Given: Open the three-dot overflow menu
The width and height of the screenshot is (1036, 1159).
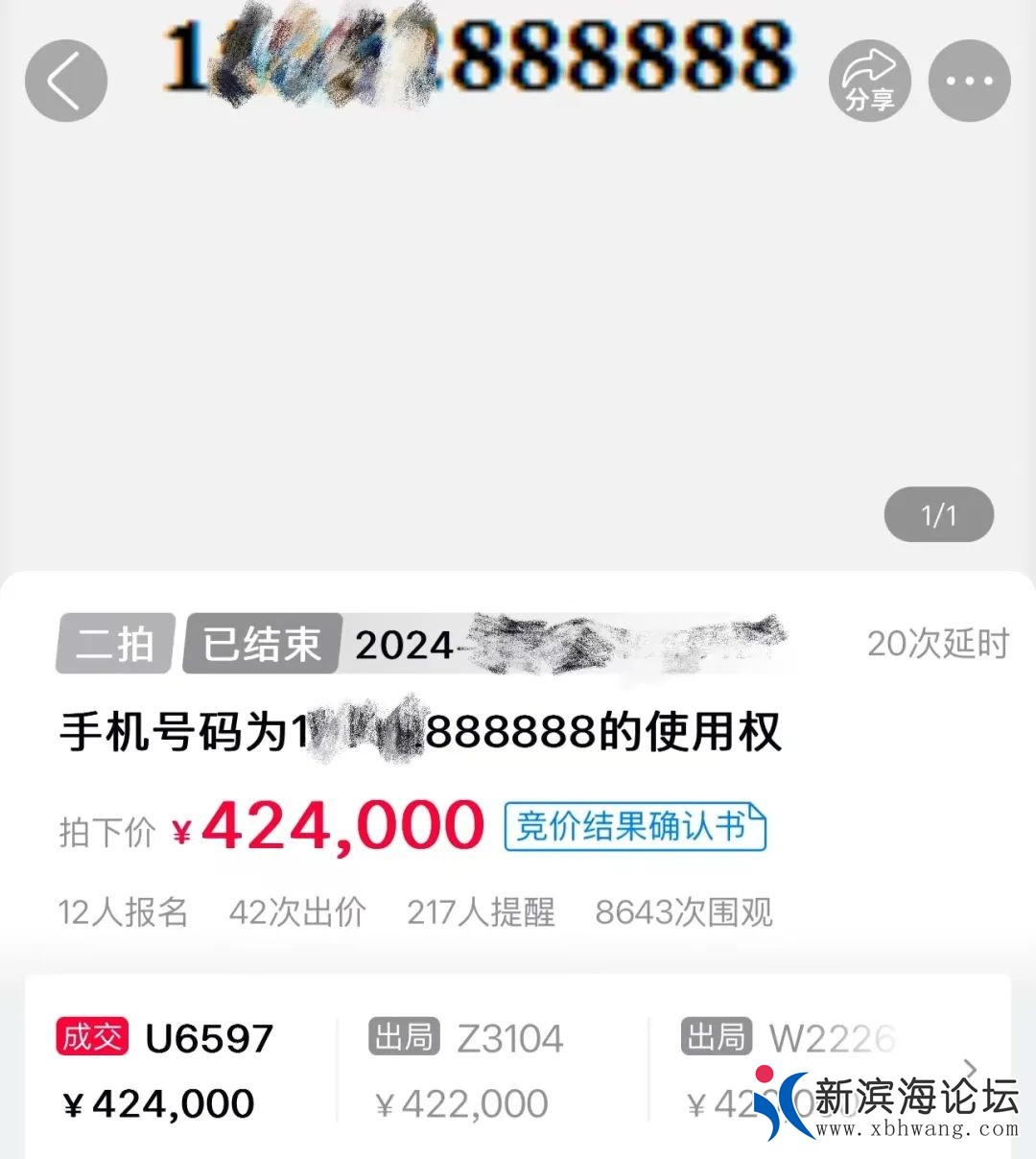Looking at the screenshot, I should 969,81.
